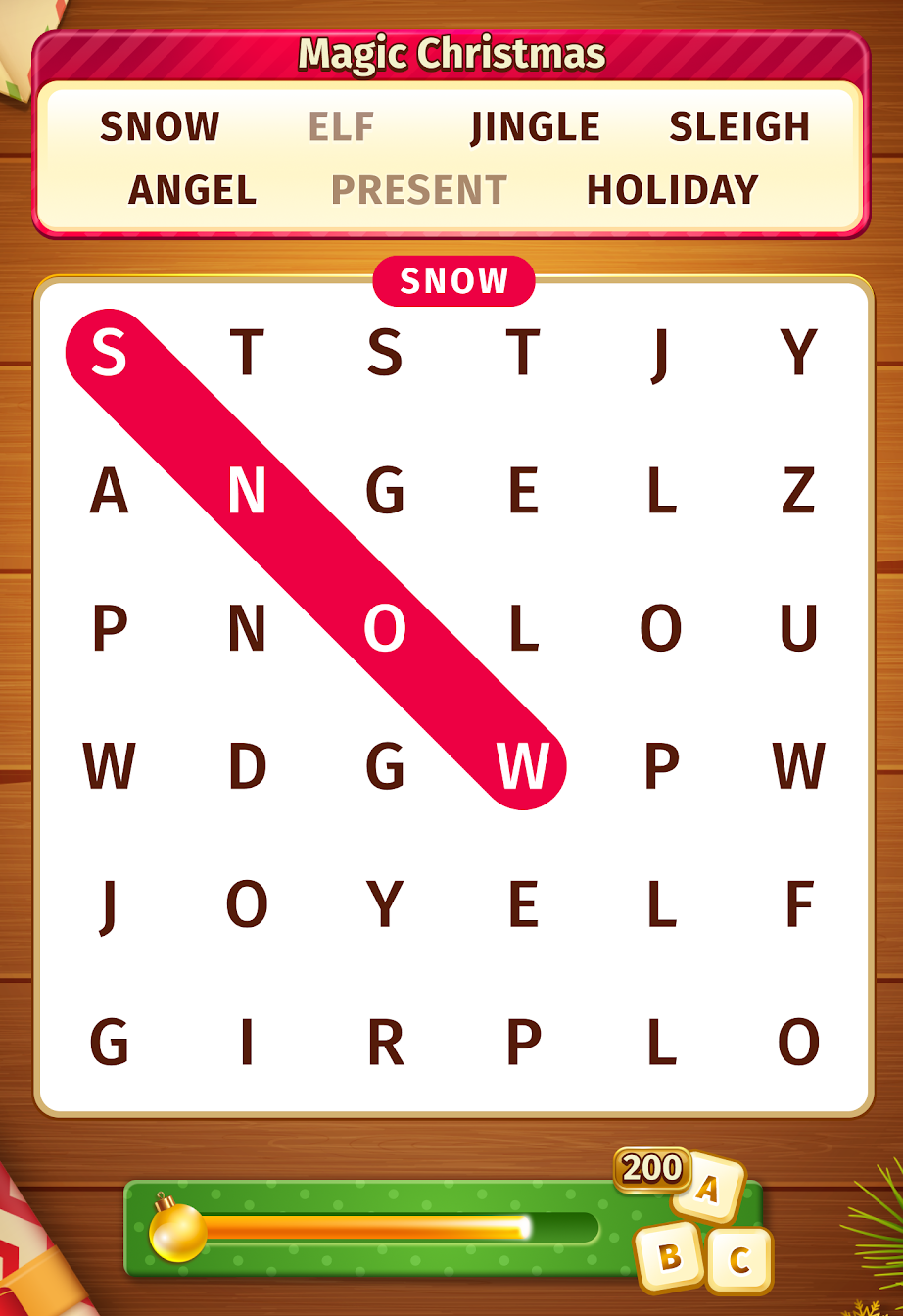Select the highlighted W ending SNOW

point(523,766)
